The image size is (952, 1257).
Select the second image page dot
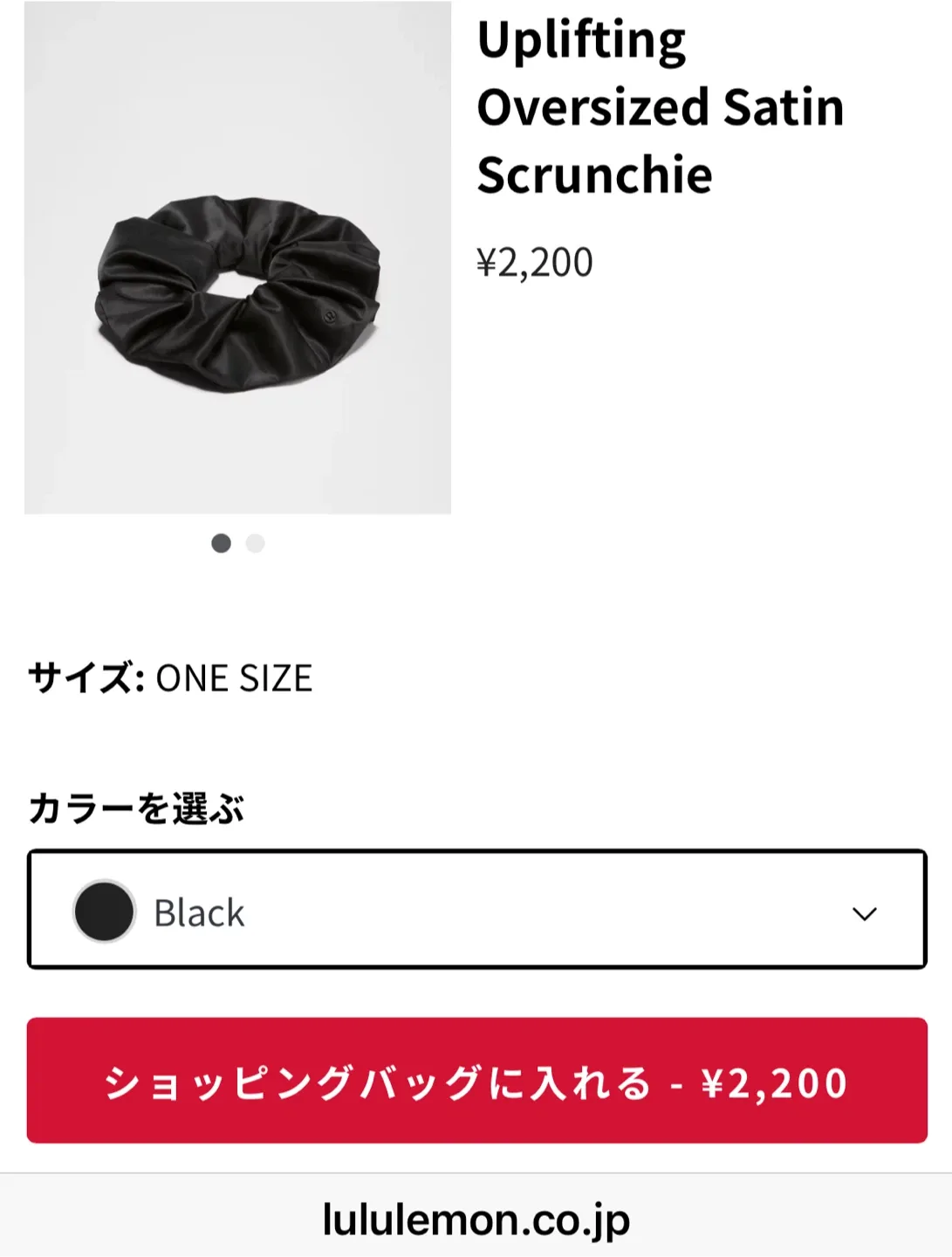click(x=255, y=544)
